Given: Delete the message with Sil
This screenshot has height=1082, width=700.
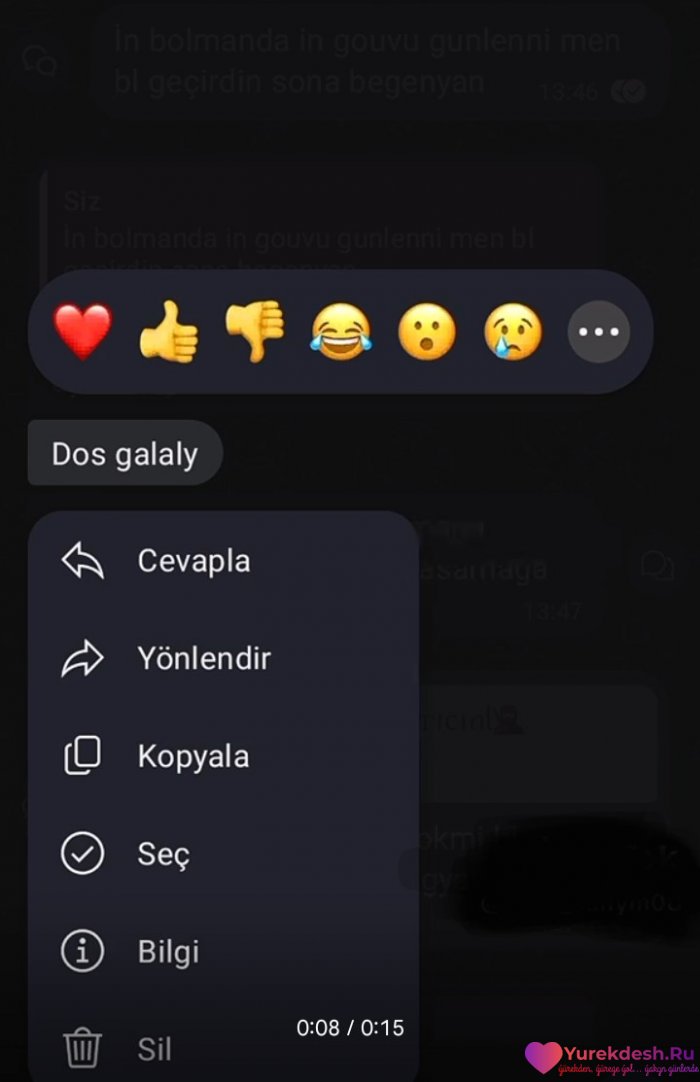Looking at the screenshot, I should coord(154,1049).
